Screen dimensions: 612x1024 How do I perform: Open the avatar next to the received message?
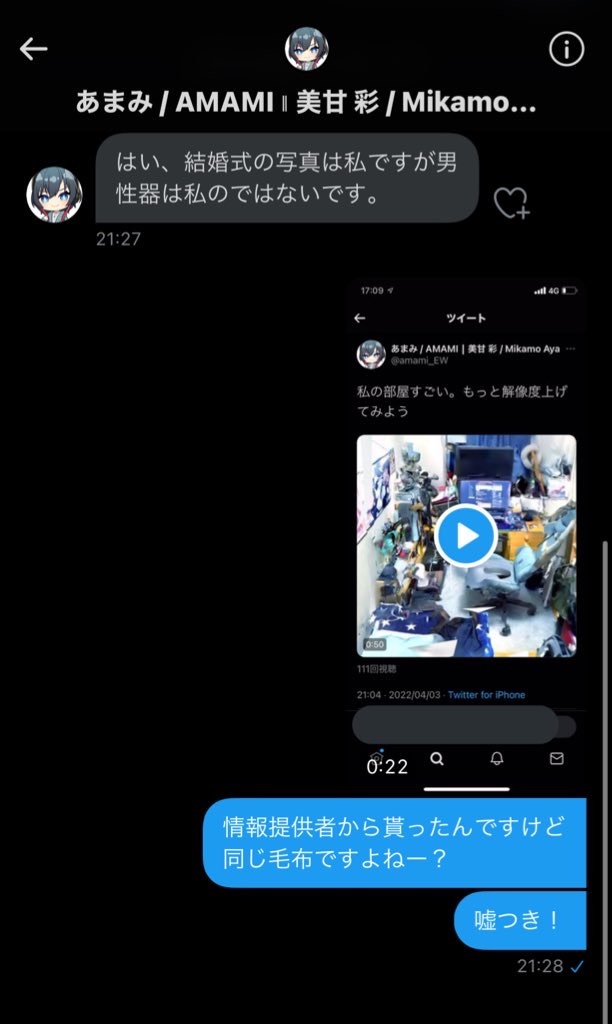pyautogui.click(x=54, y=194)
